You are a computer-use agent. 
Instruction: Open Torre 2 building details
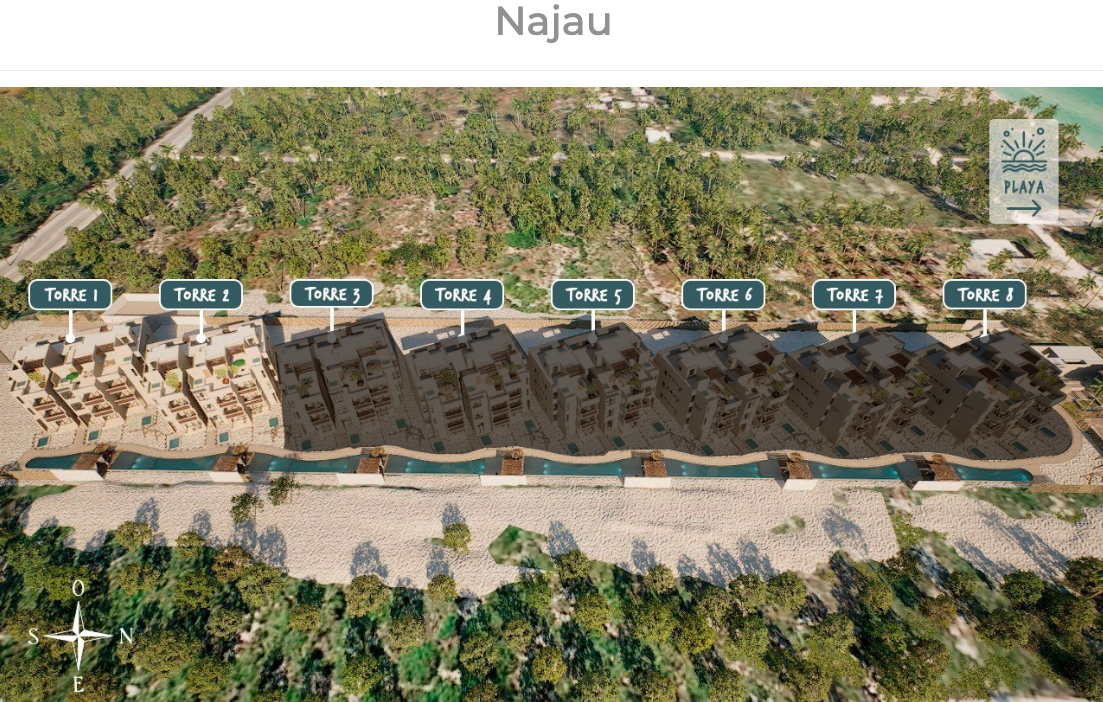201,295
